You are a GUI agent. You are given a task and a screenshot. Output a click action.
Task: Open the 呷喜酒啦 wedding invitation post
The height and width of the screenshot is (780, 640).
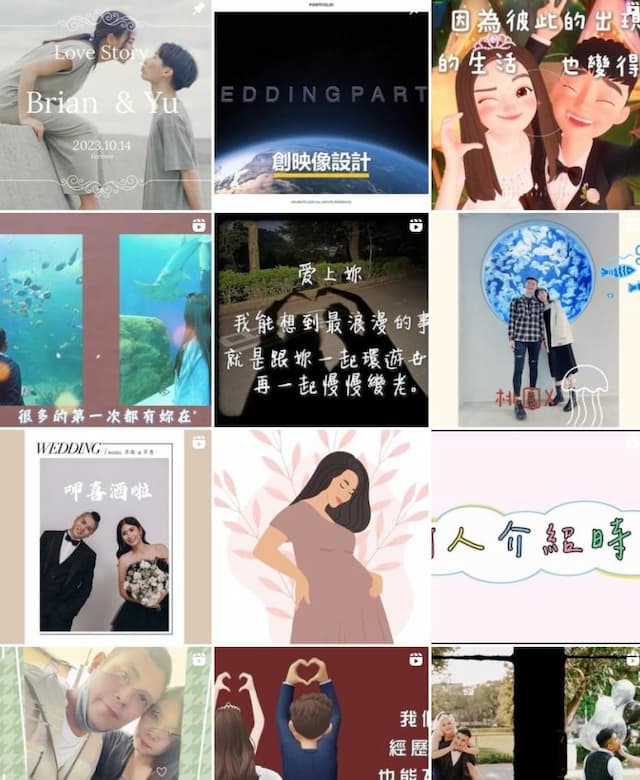(x=105, y=536)
